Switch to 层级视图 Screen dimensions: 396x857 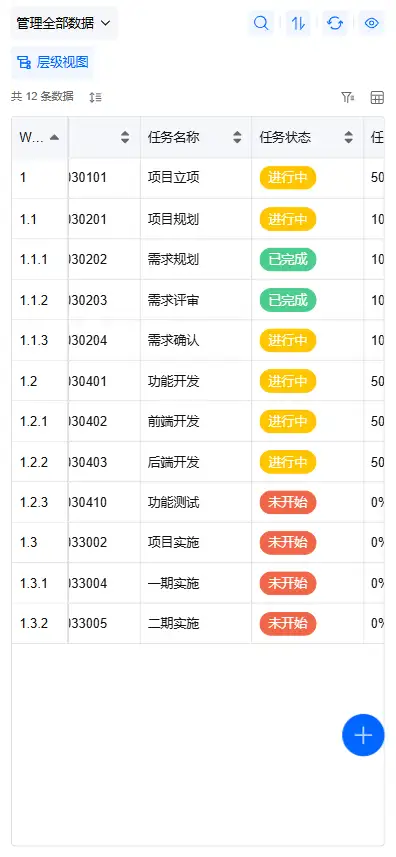(53, 62)
